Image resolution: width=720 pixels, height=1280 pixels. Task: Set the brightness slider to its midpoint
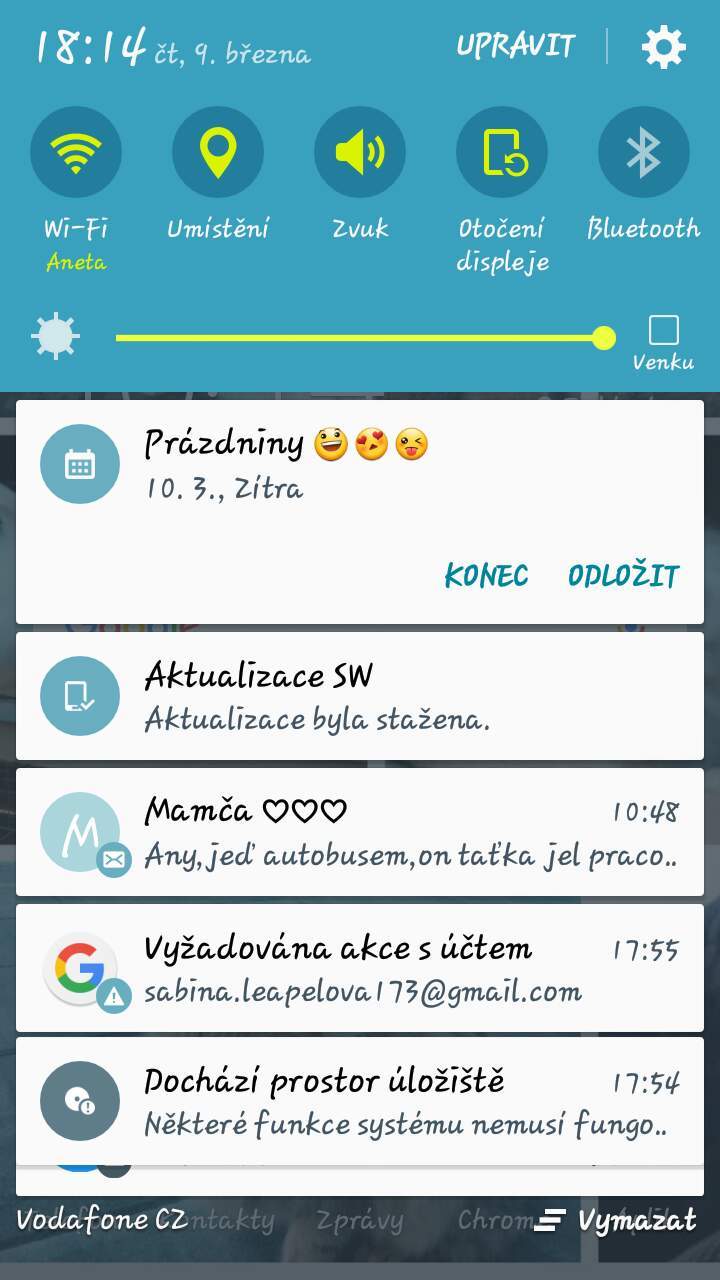coord(360,338)
